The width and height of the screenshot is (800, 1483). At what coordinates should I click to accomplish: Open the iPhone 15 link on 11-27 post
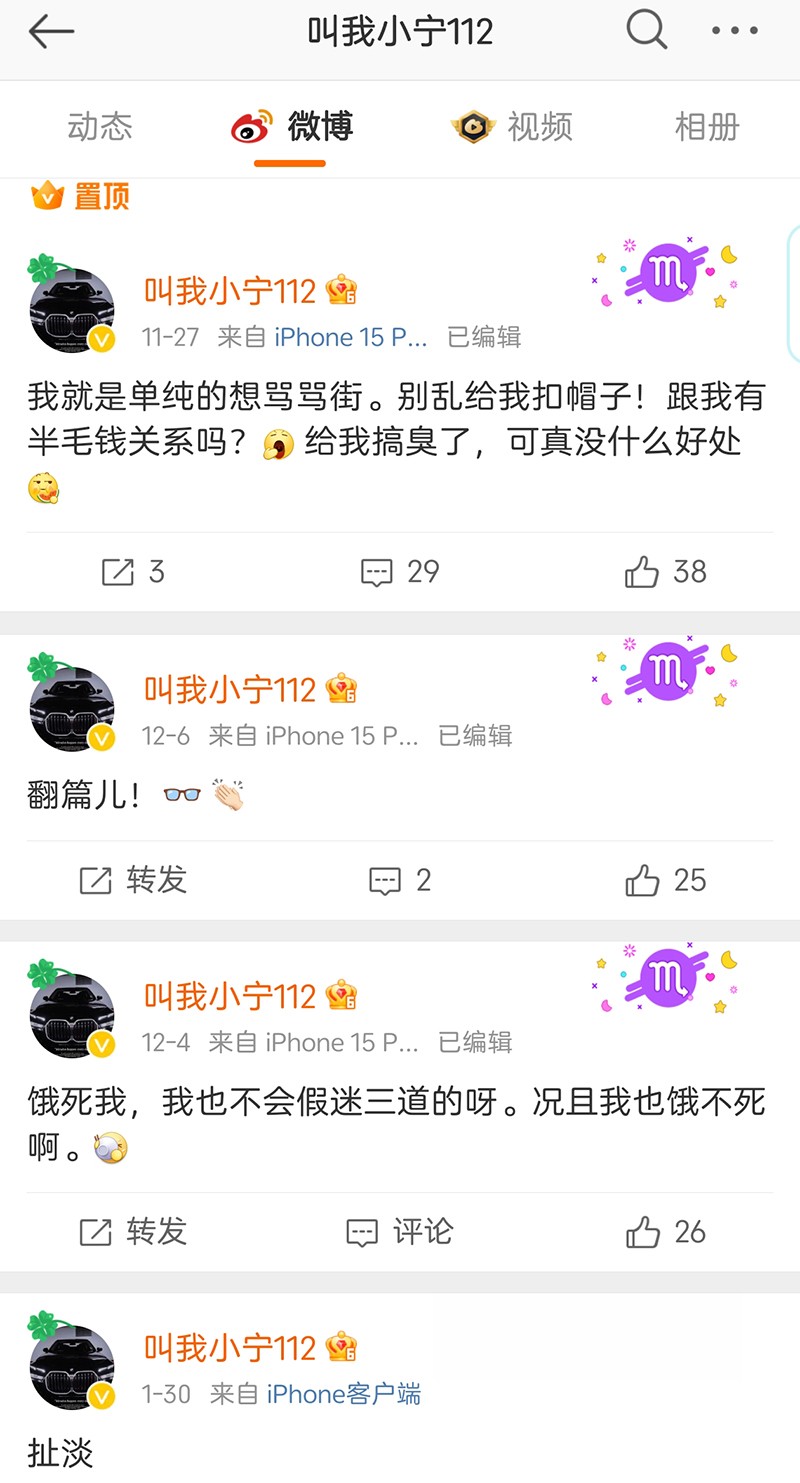coord(350,337)
